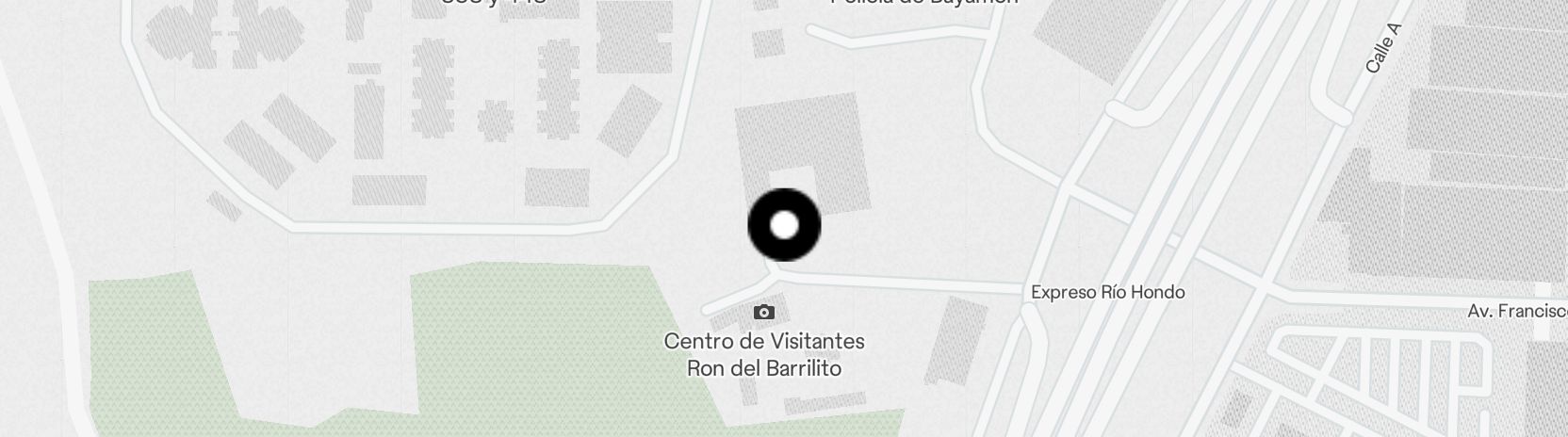Open Centro de Visitantes Ron del Barrilito place
1568x437 pixels.
pos(764,352)
